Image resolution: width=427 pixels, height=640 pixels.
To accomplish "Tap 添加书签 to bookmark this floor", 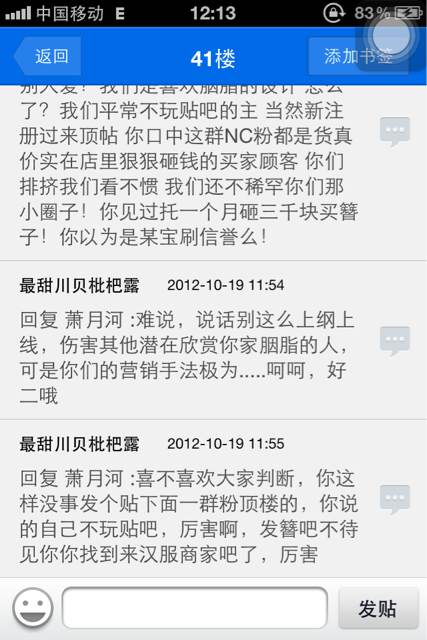I will 358,56.
